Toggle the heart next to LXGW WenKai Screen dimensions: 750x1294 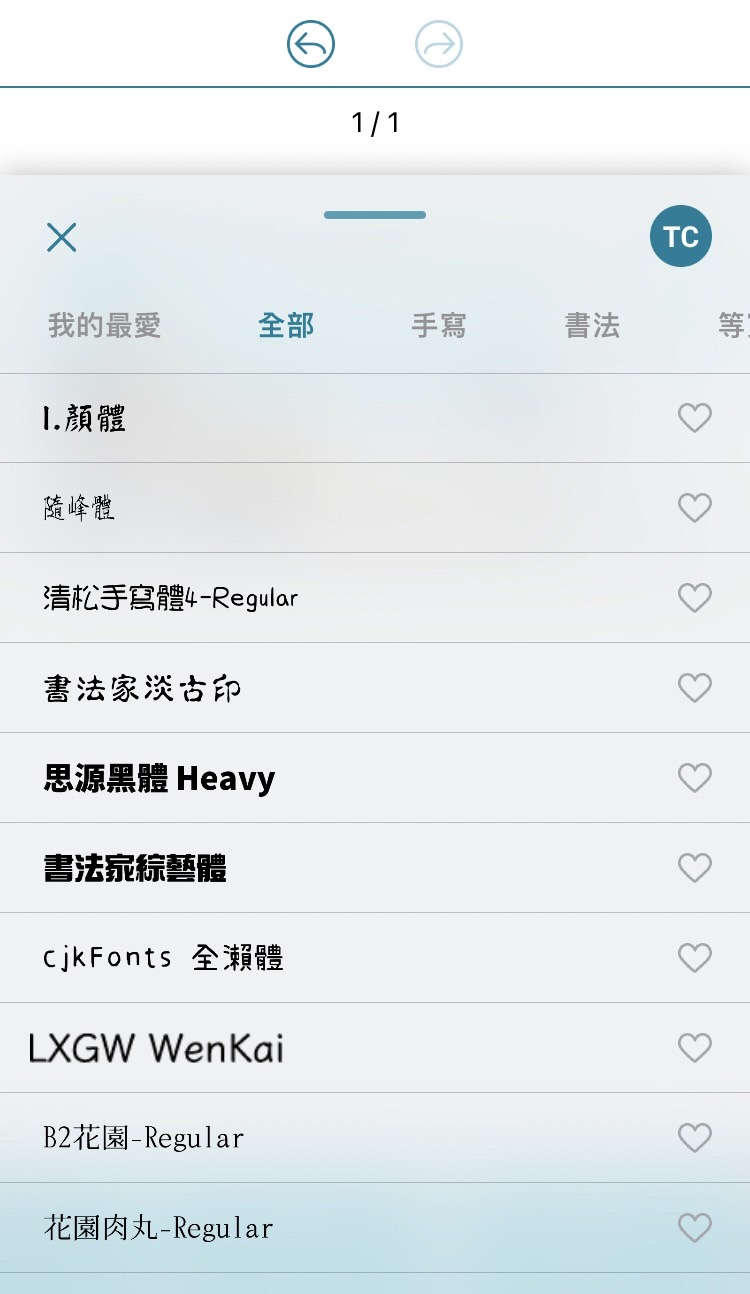point(695,1048)
